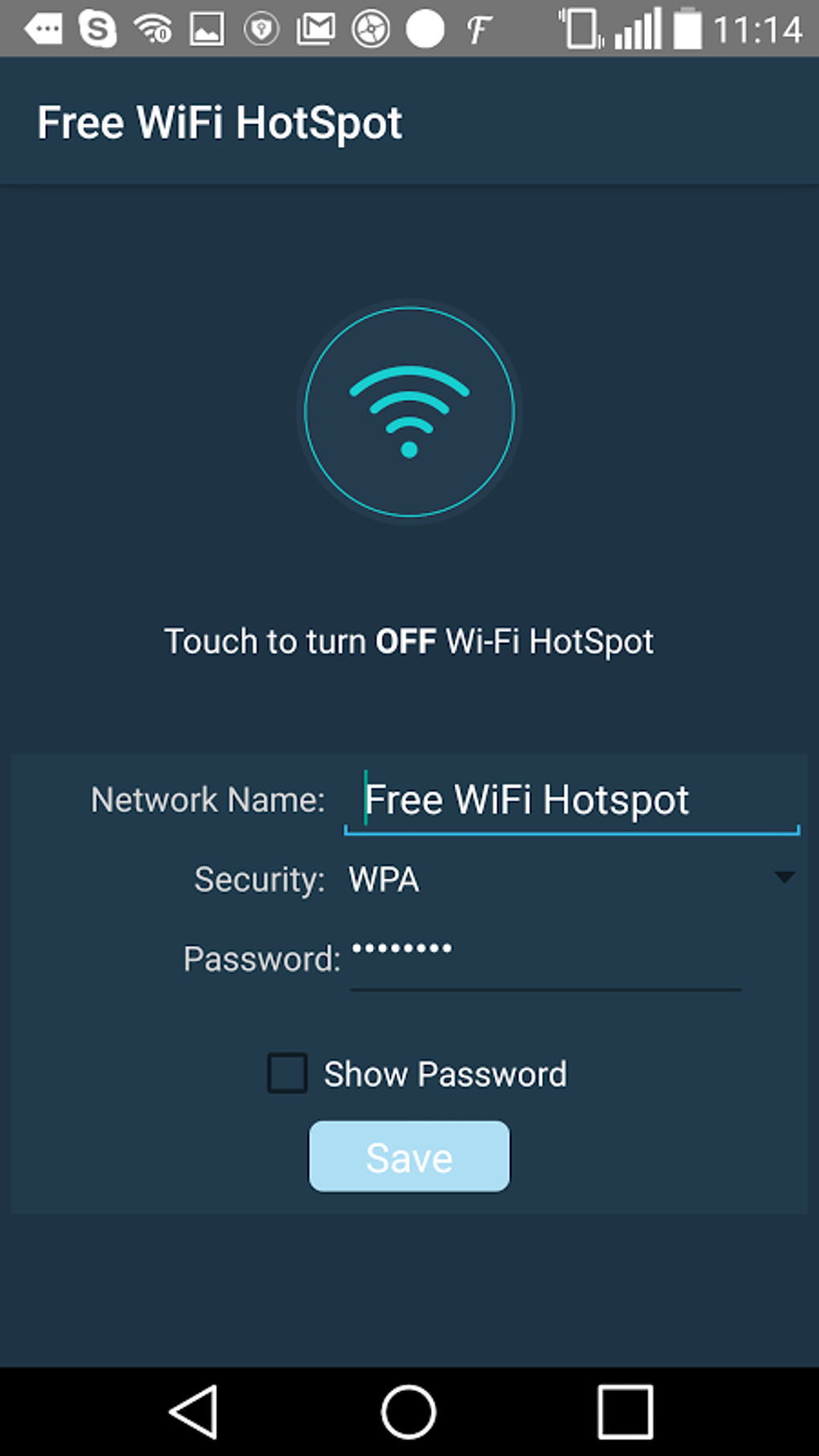Expand the Security WPA dropdown
Viewport: 819px width, 1456px height.
click(572, 879)
